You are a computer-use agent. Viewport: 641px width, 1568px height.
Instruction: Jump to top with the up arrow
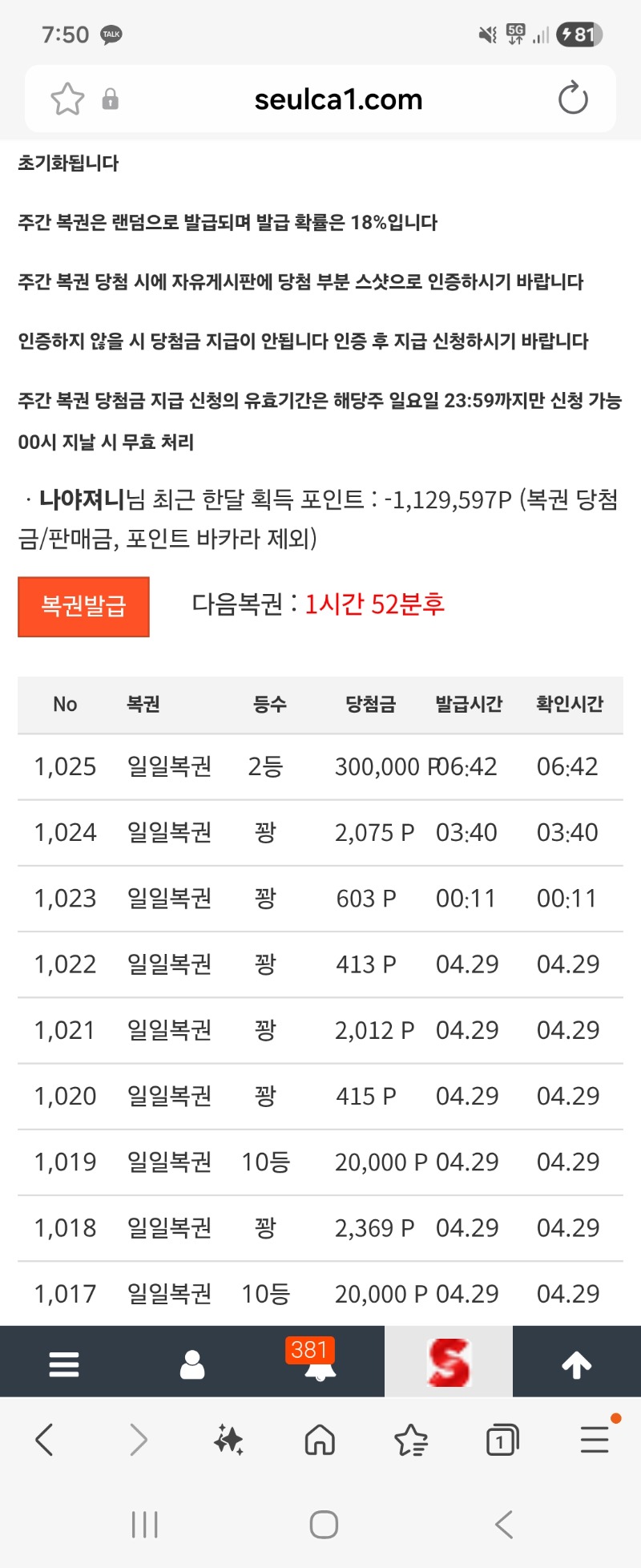577,1364
